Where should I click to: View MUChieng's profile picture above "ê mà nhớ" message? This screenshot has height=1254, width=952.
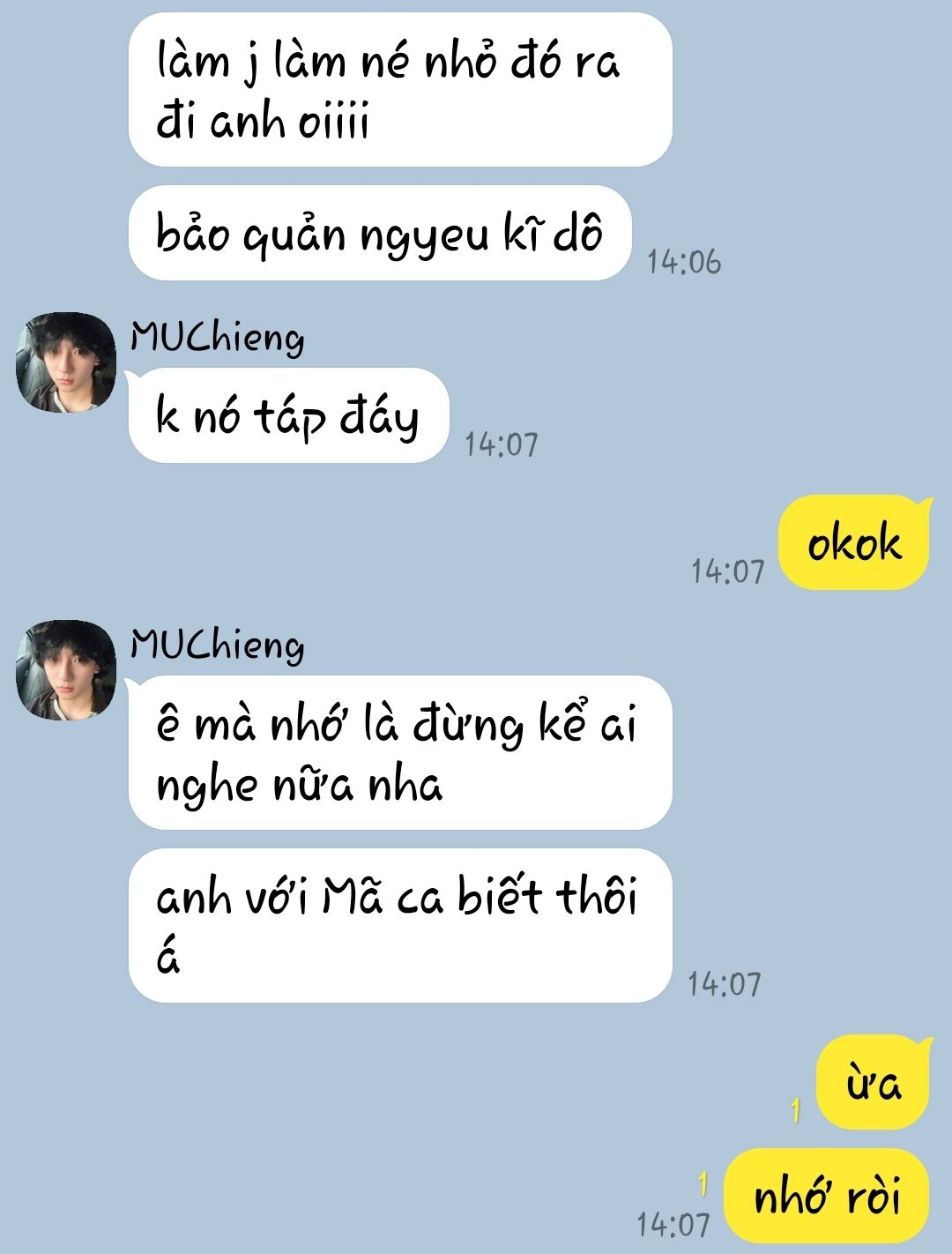click(x=66, y=670)
